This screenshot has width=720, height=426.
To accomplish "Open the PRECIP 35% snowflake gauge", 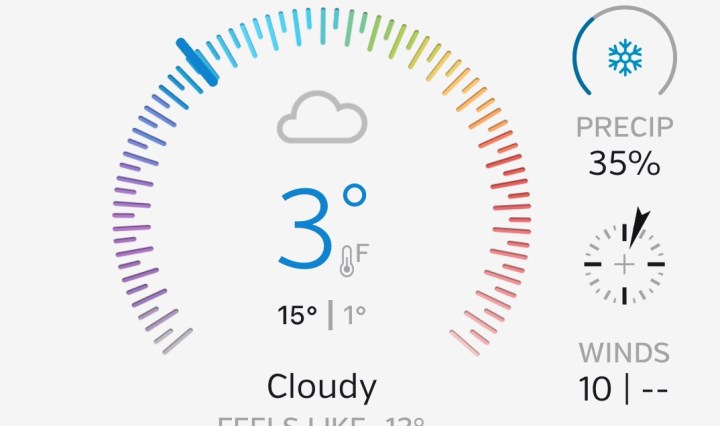I will pyautogui.click(x=624, y=58).
